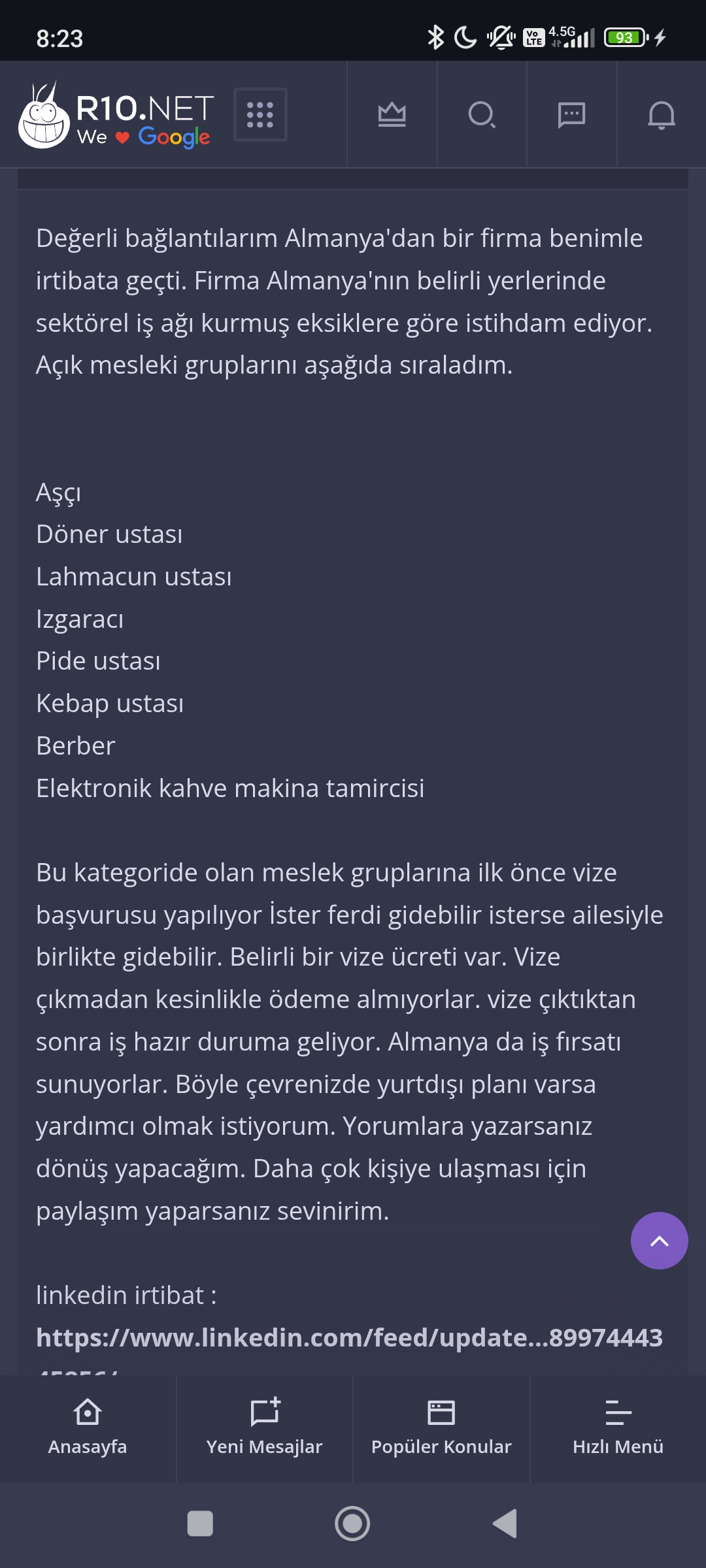The width and height of the screenshot is (706, 1568).
Task: Open the grid apps menu
Action: 260,115
